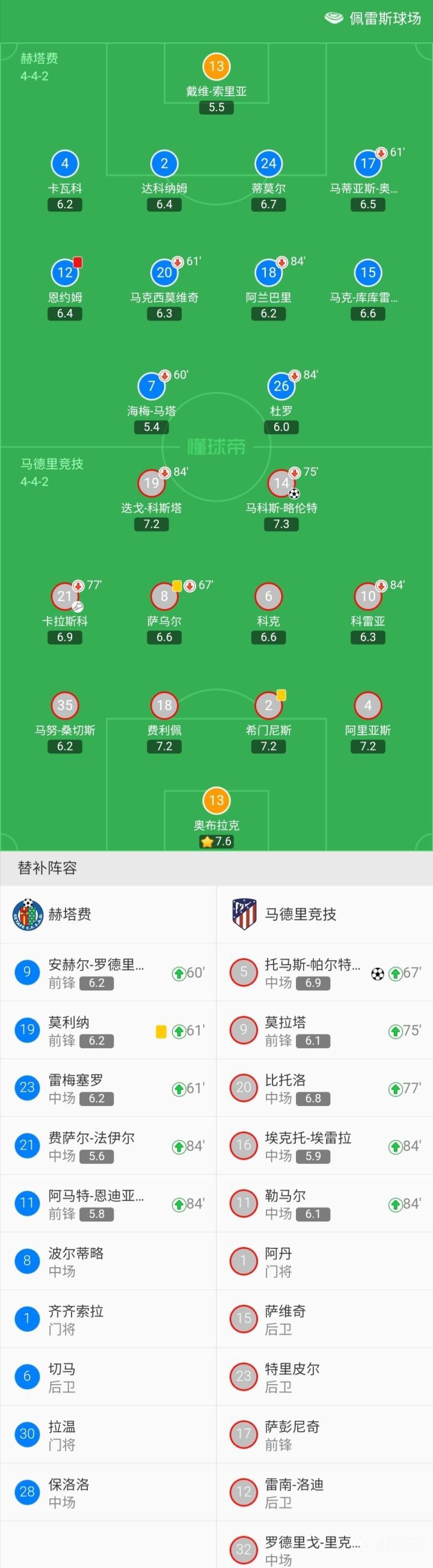Tap 波尔蒂略 in the 赫塔费 bench
Screen dimensions: 433x1568
pyautogui.click(x=108, y=1261)
